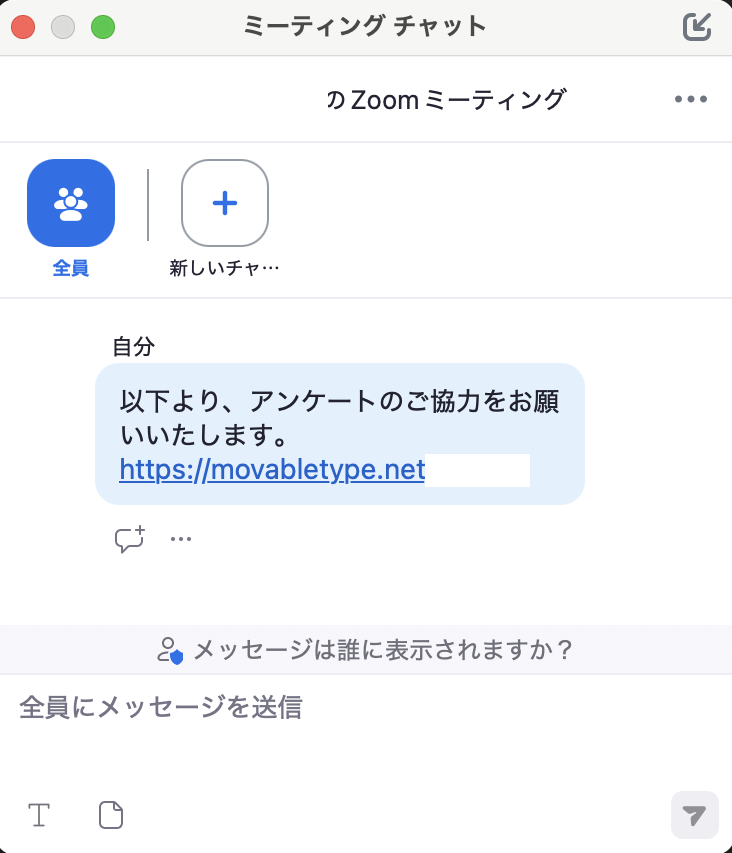Maximize the meeting chat window
Screen dimensions: 732x853
click(x=103, y=27)
